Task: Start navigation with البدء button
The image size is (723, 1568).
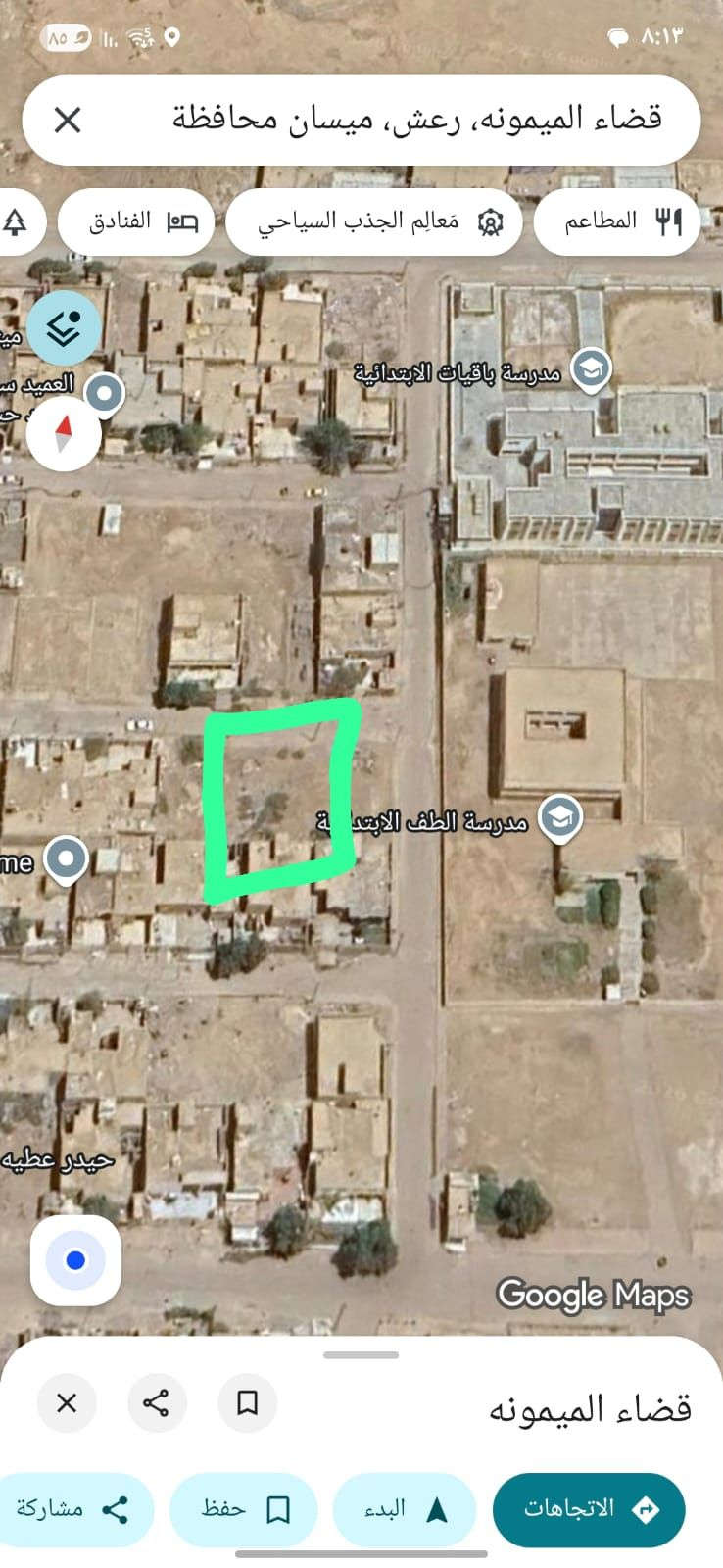Action: click(x=404, y=1509)
